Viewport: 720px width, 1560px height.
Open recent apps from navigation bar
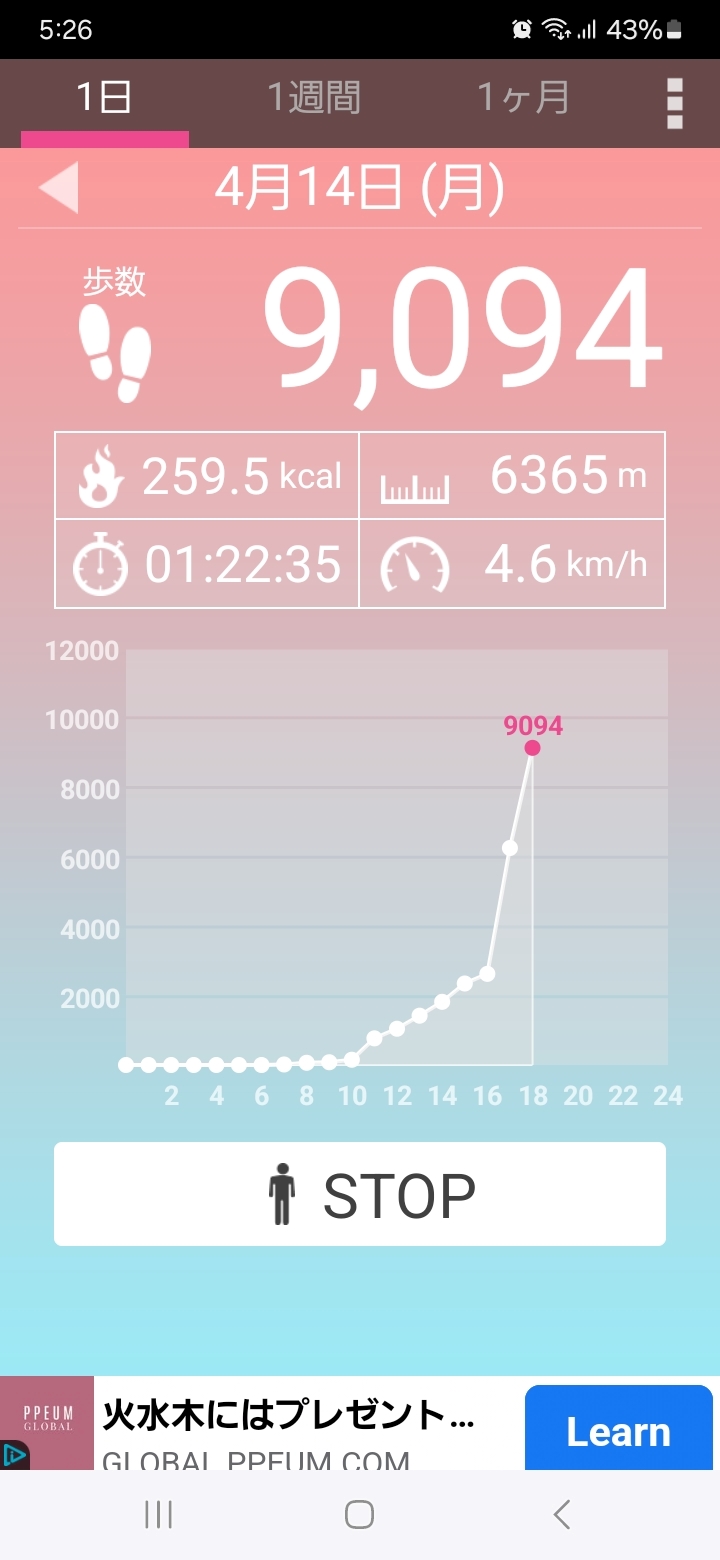(x=158, y=1514)
